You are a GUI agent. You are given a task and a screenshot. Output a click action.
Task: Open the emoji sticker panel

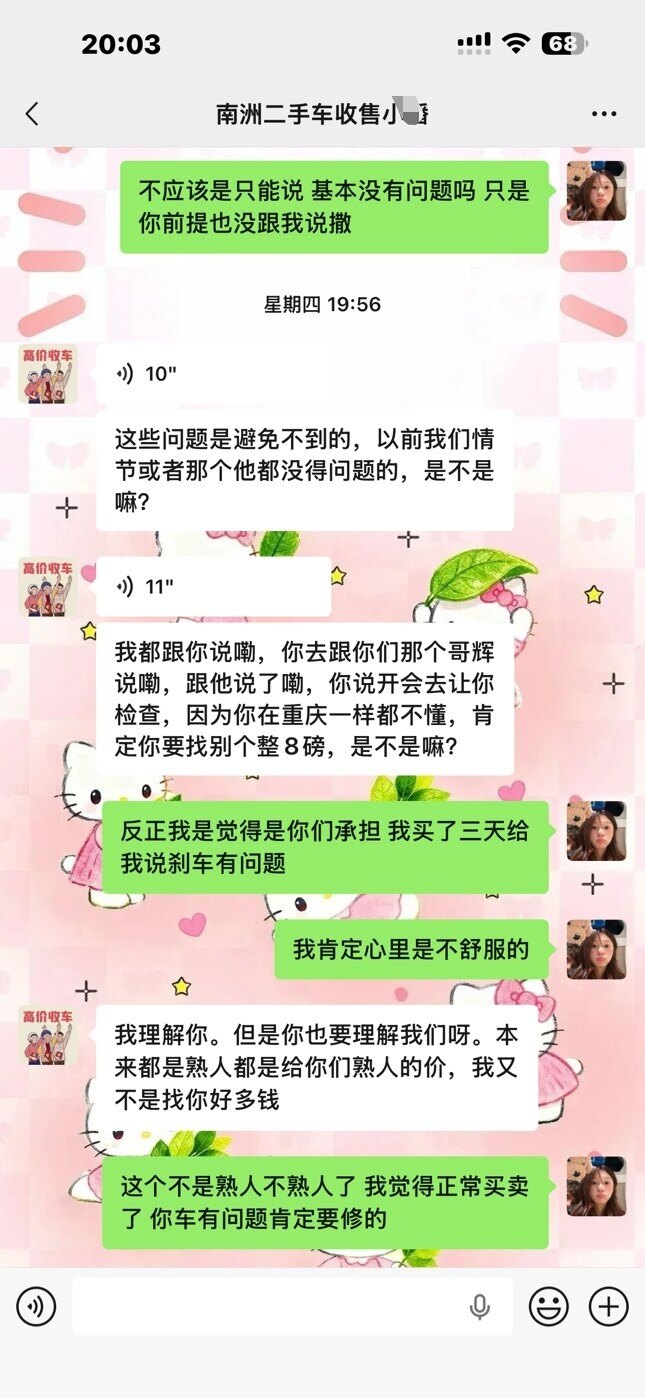[548, 1306]
